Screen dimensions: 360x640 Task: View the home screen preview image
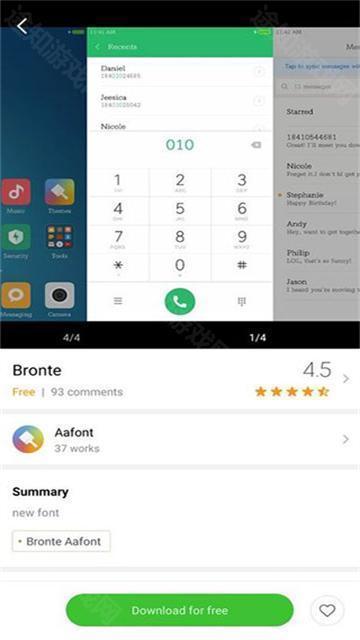[x=43, y=174]
